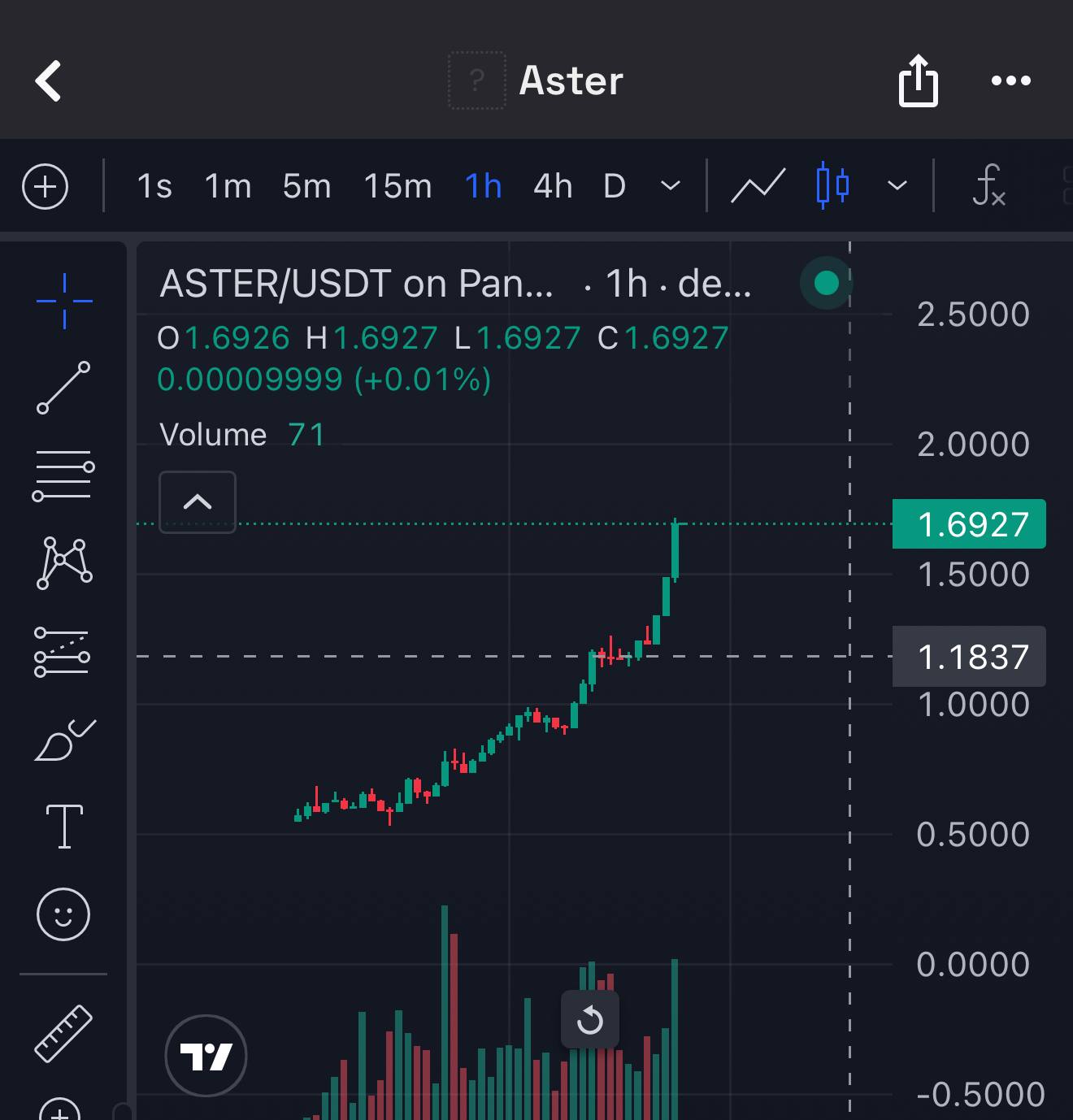Go back using the arrow

(49, 81)
